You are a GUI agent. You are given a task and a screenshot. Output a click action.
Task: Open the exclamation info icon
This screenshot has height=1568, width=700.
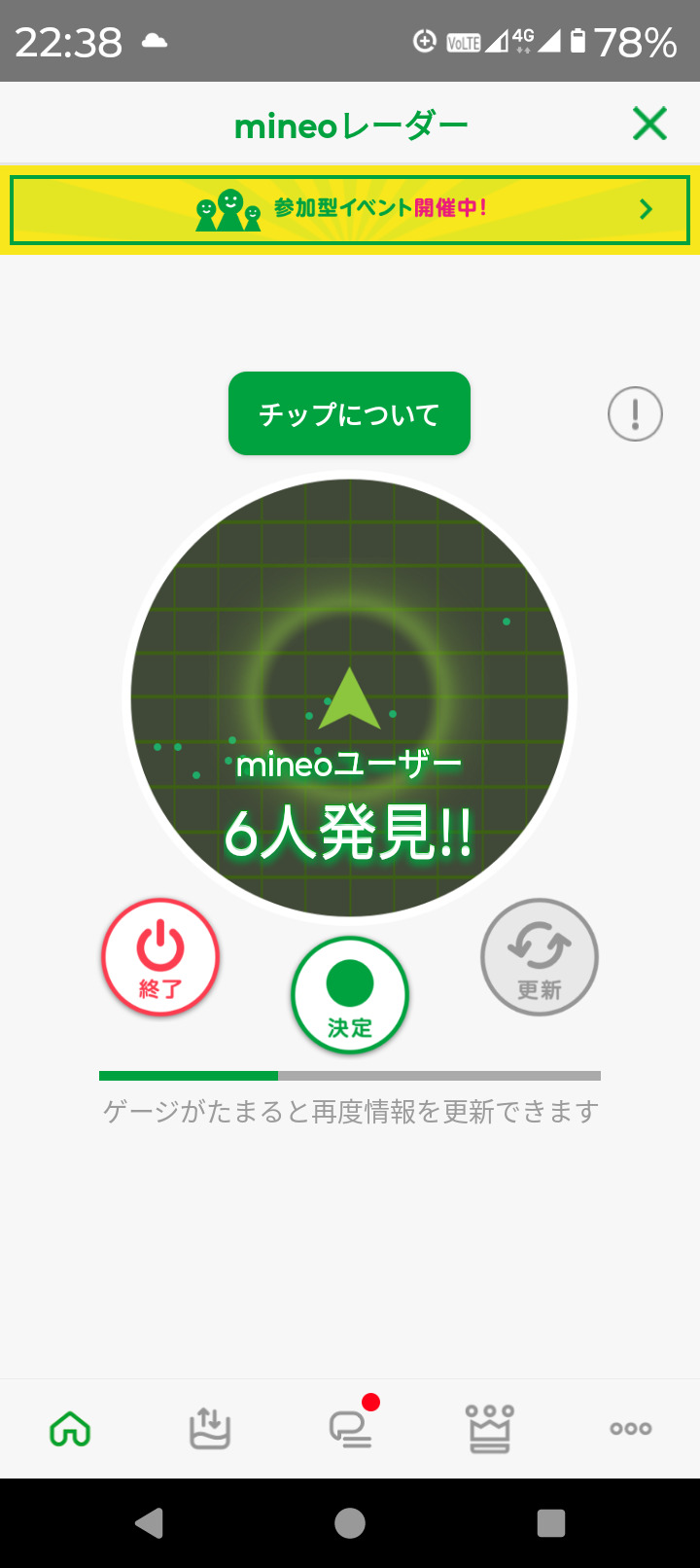click(635, 414)
